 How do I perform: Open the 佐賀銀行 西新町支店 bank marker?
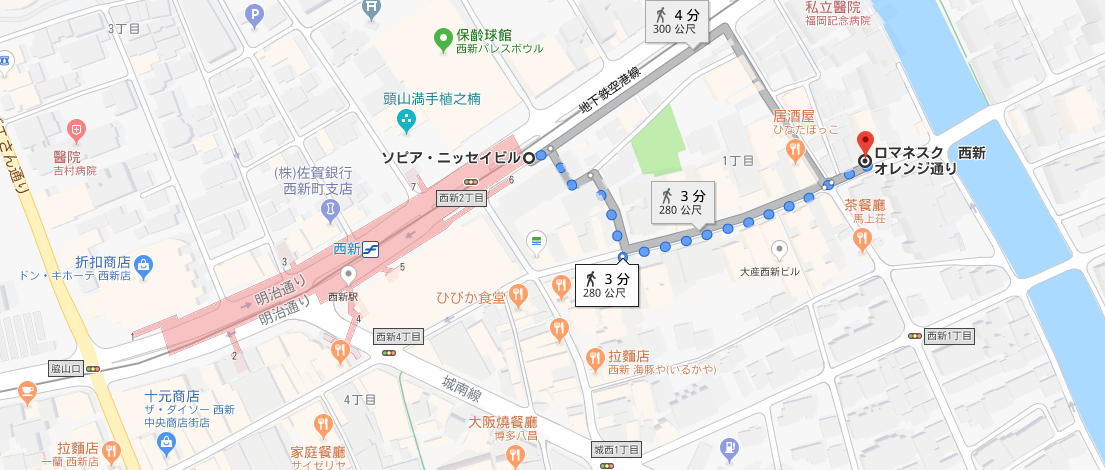330,209
